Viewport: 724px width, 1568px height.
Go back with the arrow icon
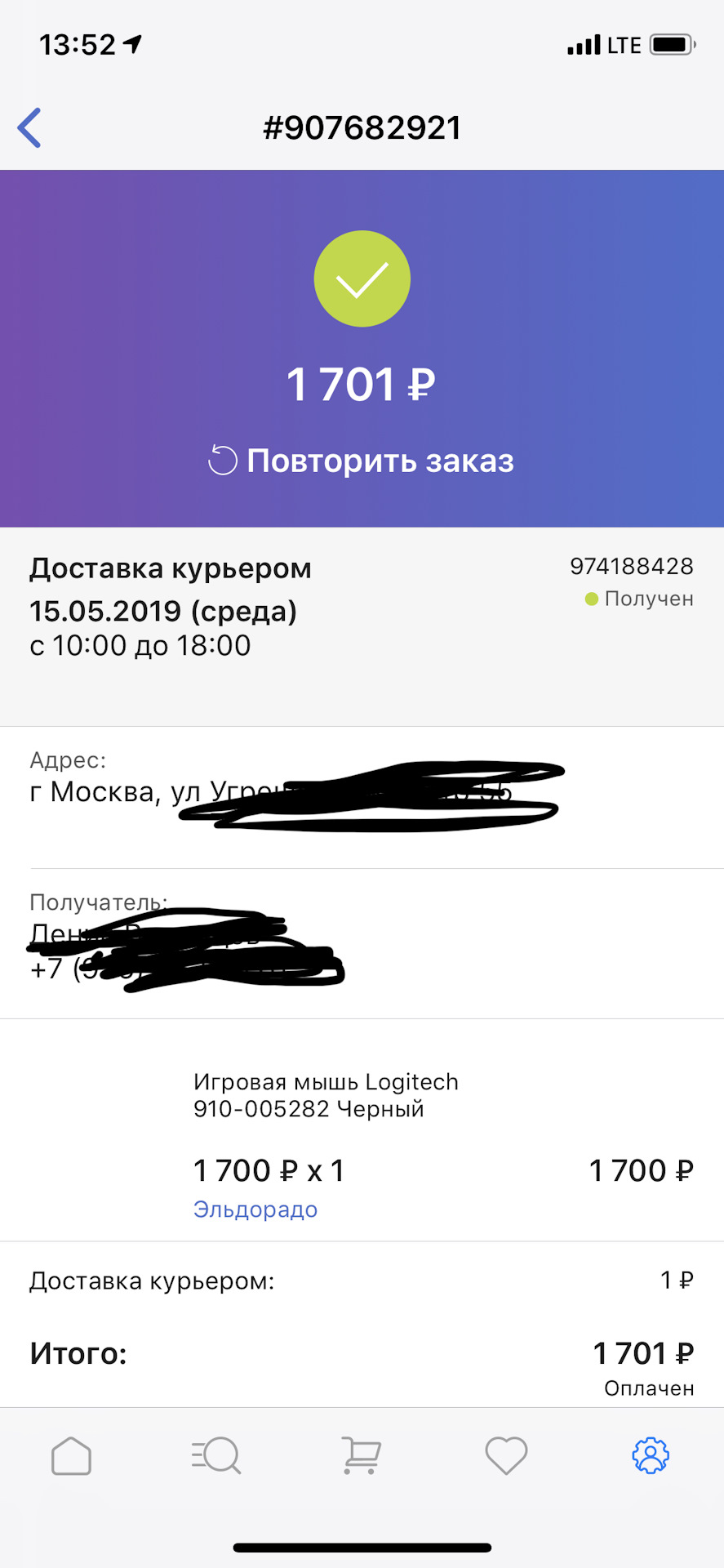point(30,128)
